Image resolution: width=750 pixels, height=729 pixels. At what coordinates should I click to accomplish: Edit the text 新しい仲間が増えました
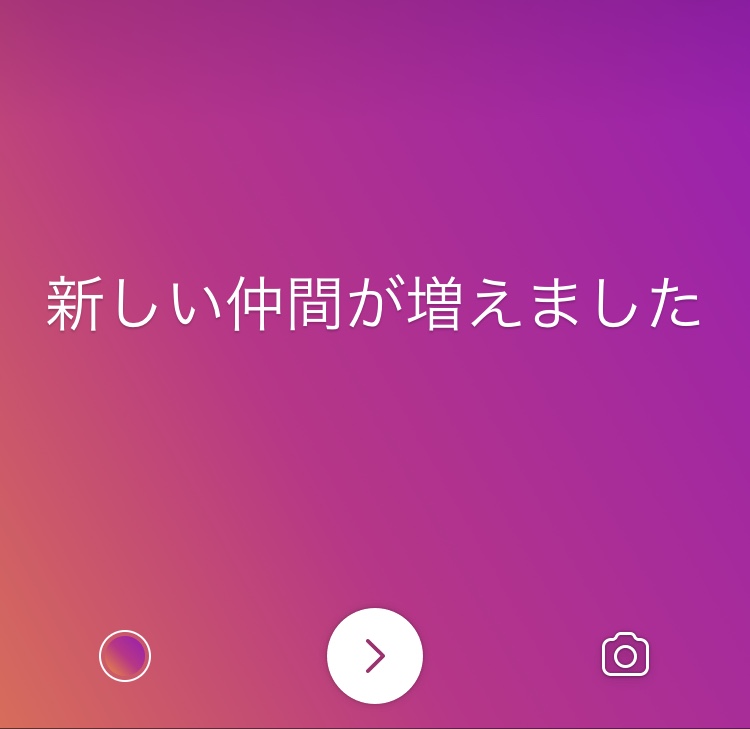[374, 305]
